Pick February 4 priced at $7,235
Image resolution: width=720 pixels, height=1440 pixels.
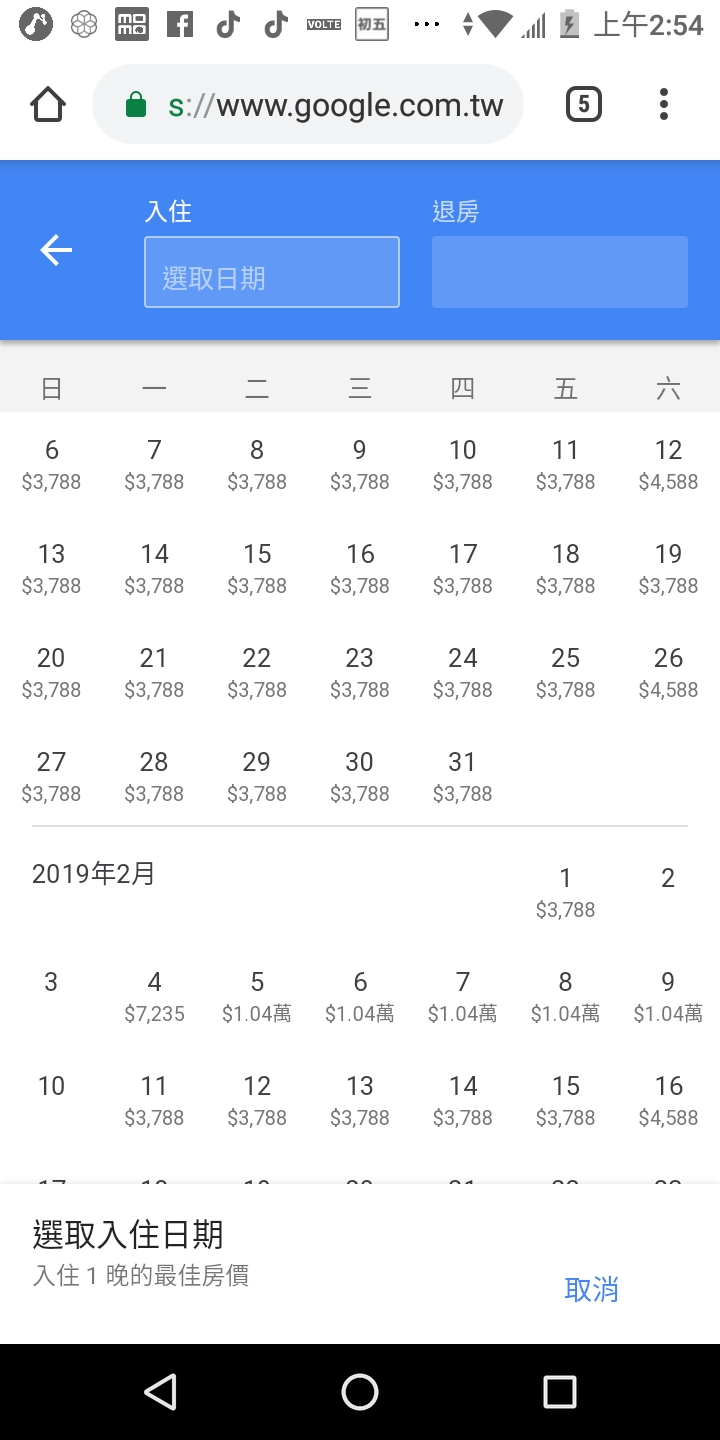point(154,996)
